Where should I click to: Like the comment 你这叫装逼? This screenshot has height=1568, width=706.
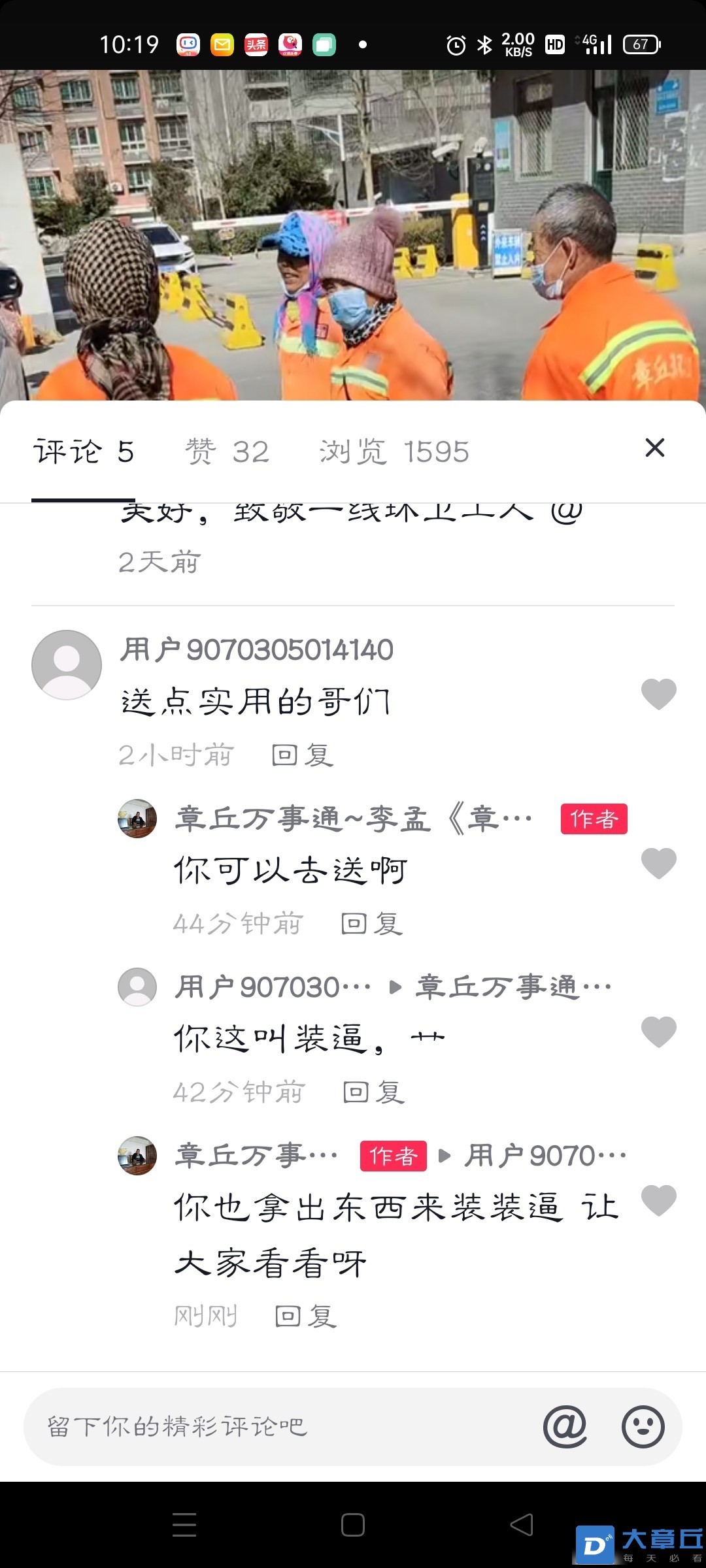(x=658, y=1032)
